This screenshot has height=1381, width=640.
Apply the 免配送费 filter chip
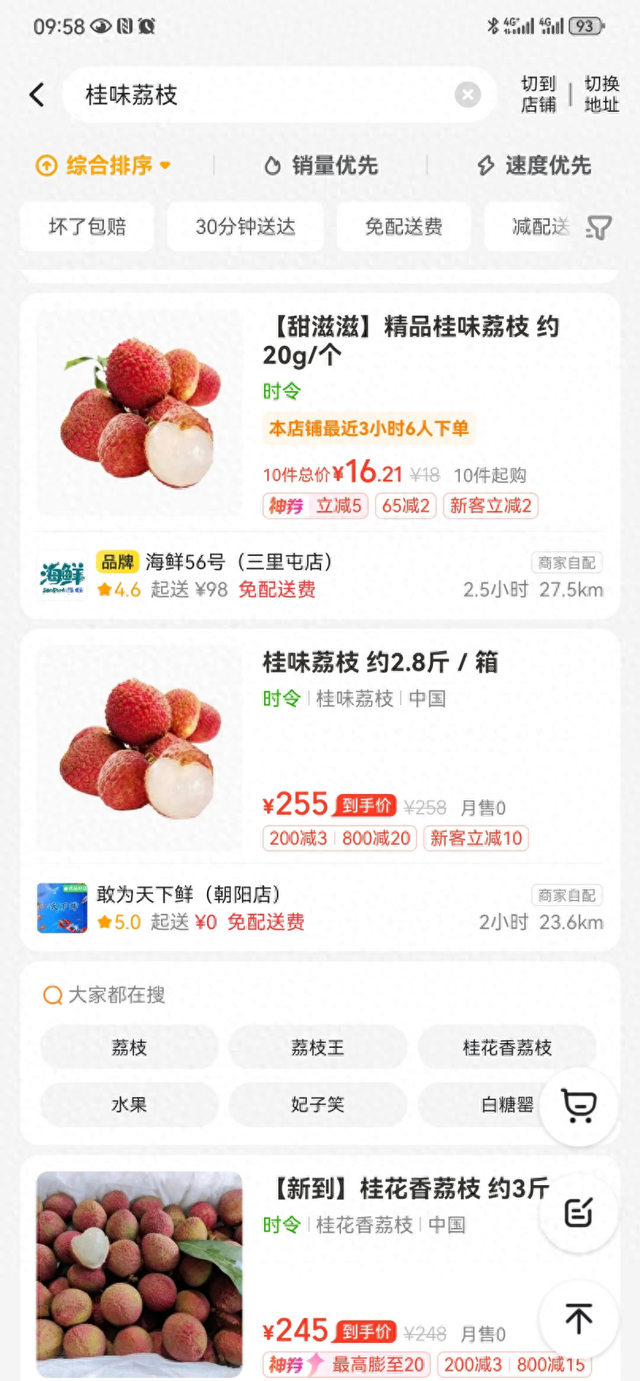403,227
